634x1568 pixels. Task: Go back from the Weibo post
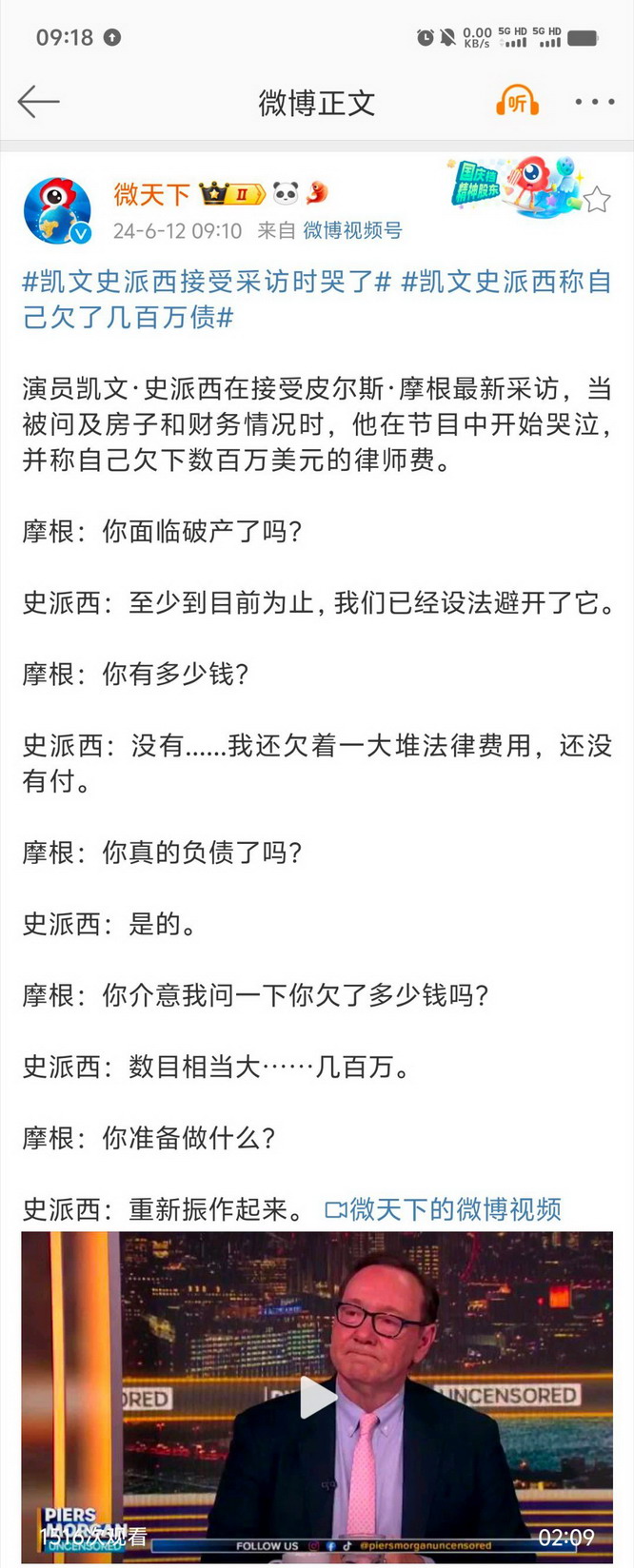click(x=38, y=102)
